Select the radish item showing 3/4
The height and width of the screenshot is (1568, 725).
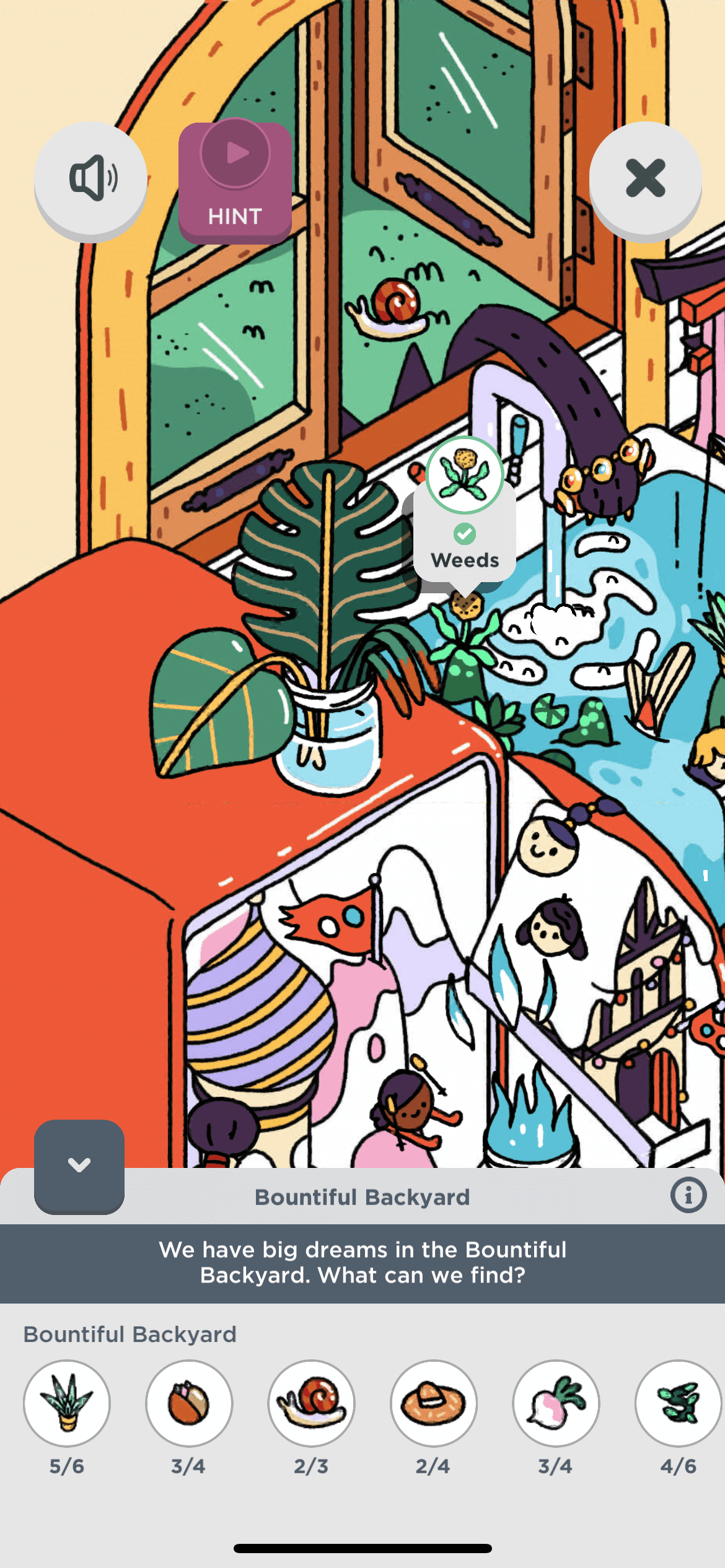click(x=555, y=1403)
